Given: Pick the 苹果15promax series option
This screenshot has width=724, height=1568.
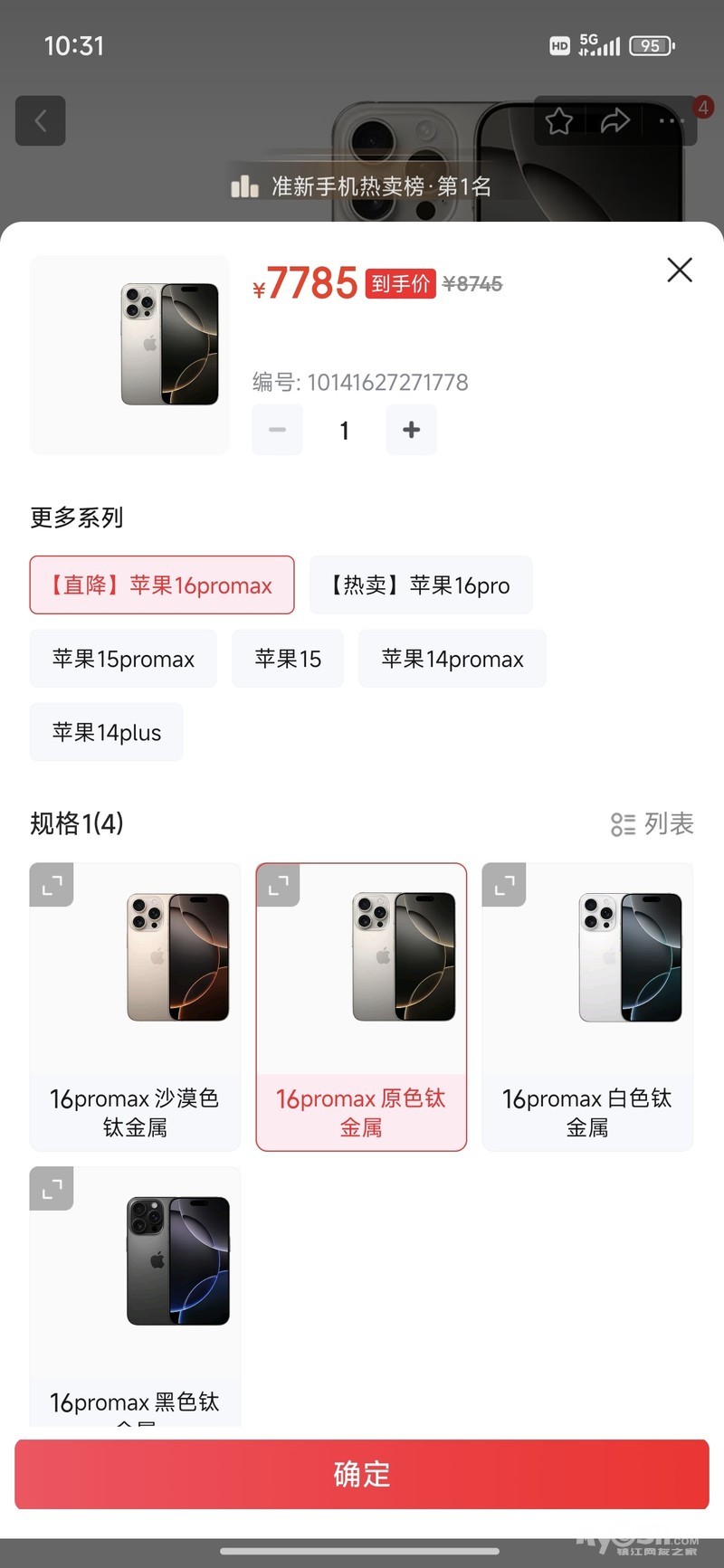Looking at the screenshot, I should [x=123, y=659].
